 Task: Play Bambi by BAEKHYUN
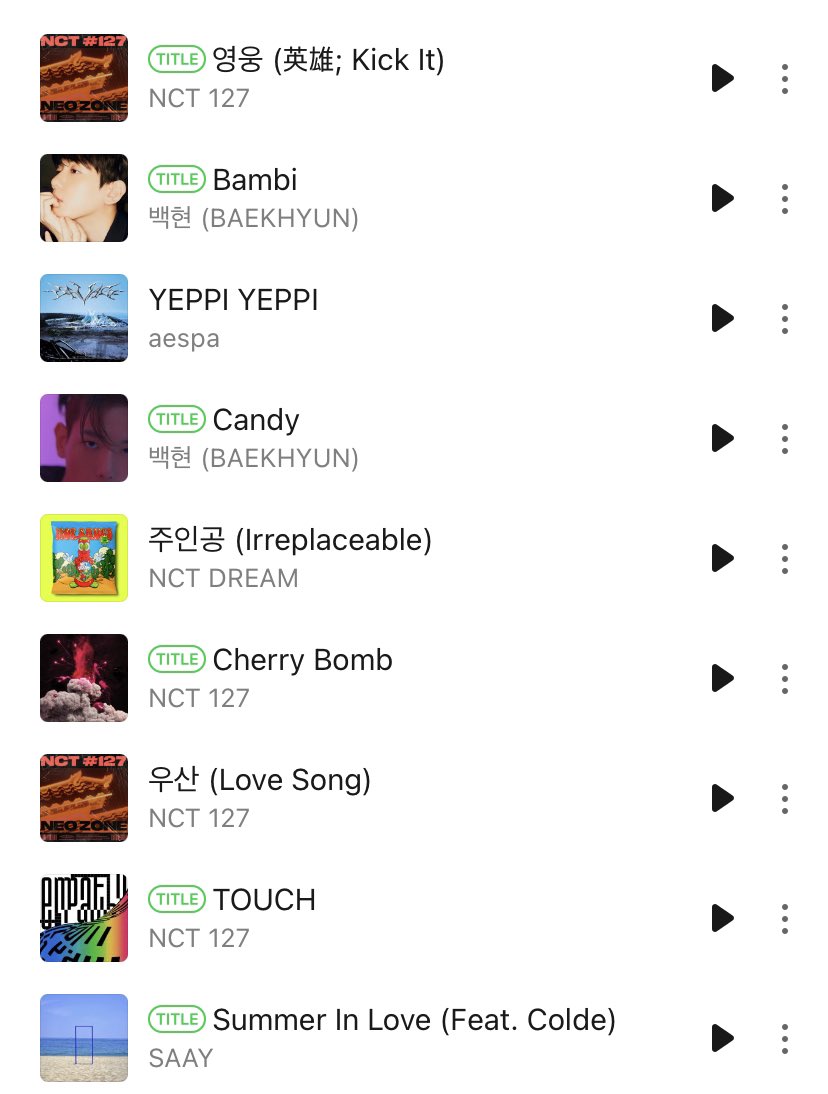point(721,198)
